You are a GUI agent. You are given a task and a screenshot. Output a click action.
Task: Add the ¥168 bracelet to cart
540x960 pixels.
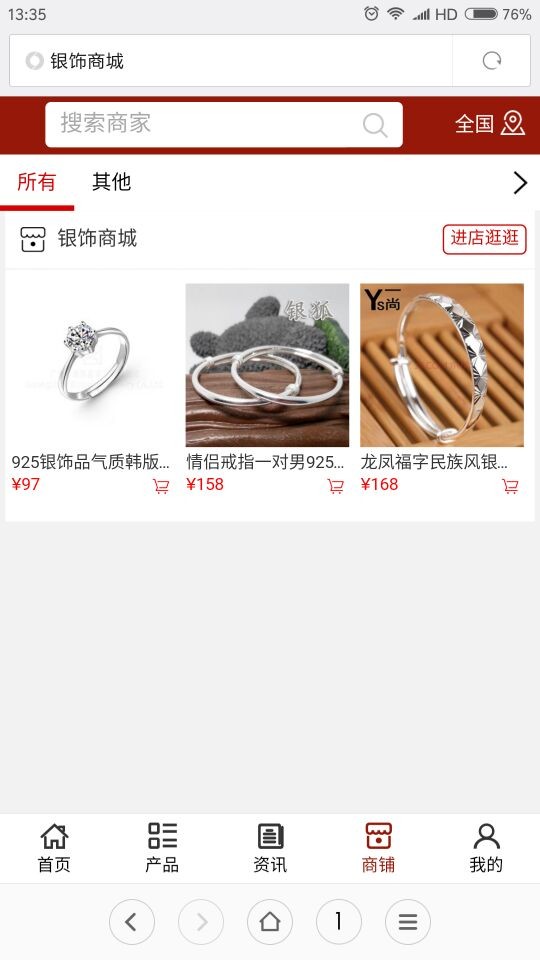[511, 486]
